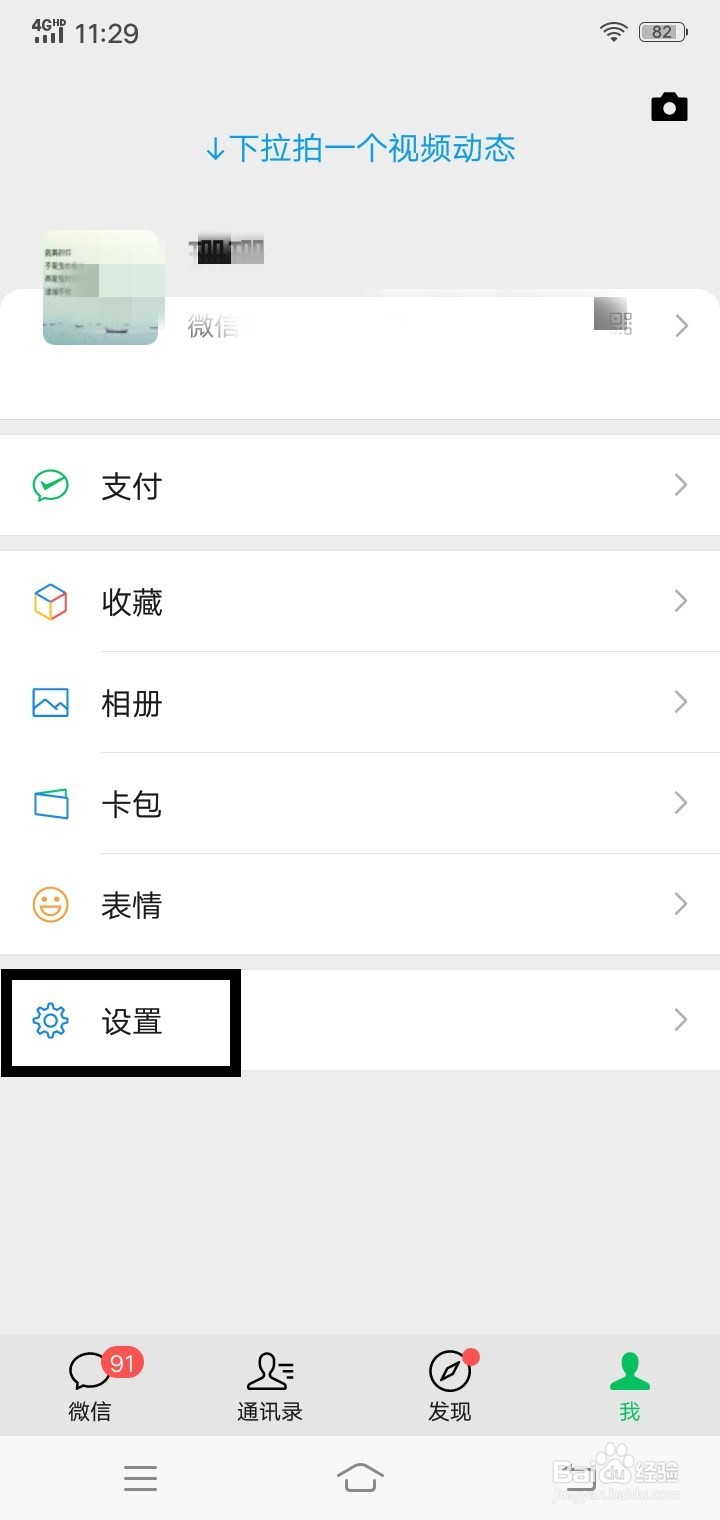This screenshot has width=720, height=1520.
Task: Expand the 收藏 row via its chevron
Action: tap(681, 601)
